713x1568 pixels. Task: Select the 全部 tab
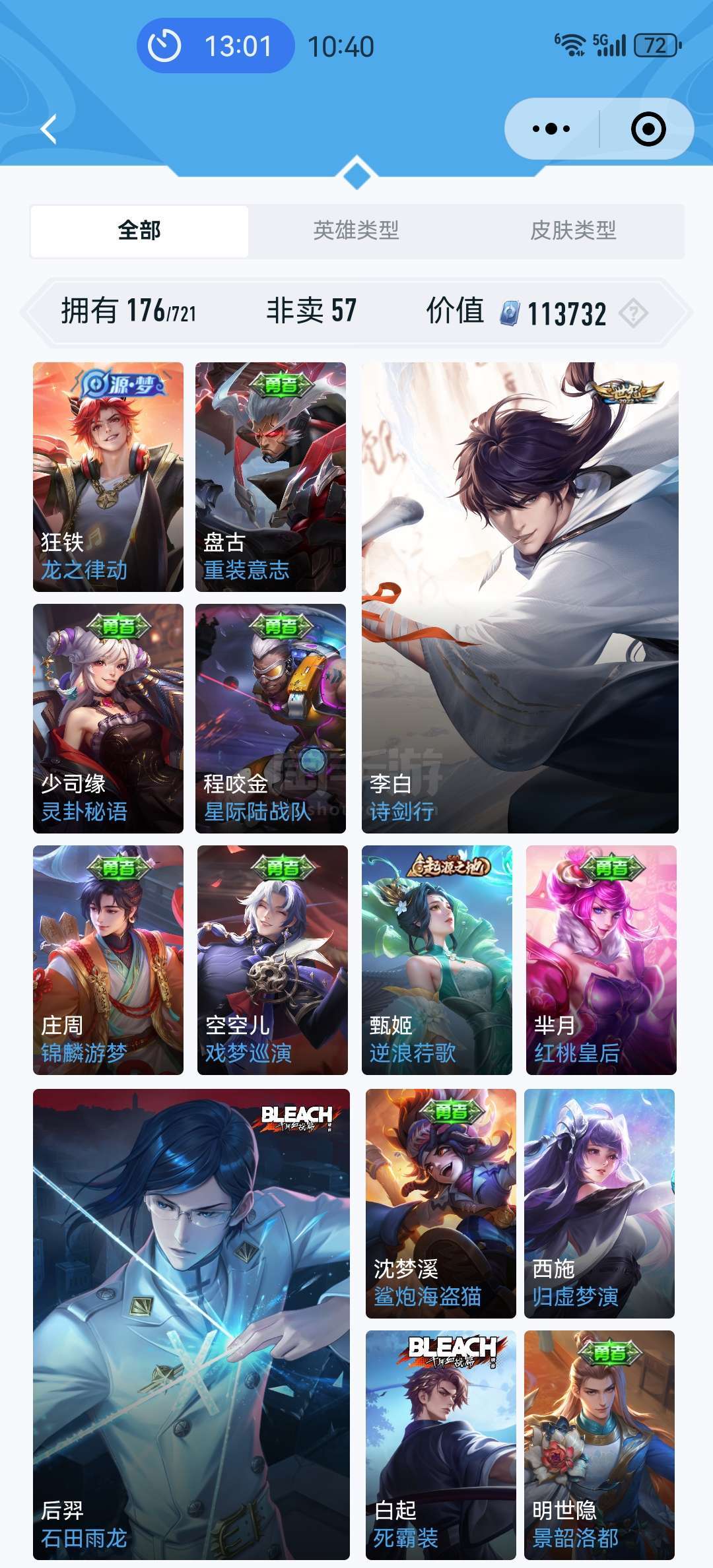(139, 230)
